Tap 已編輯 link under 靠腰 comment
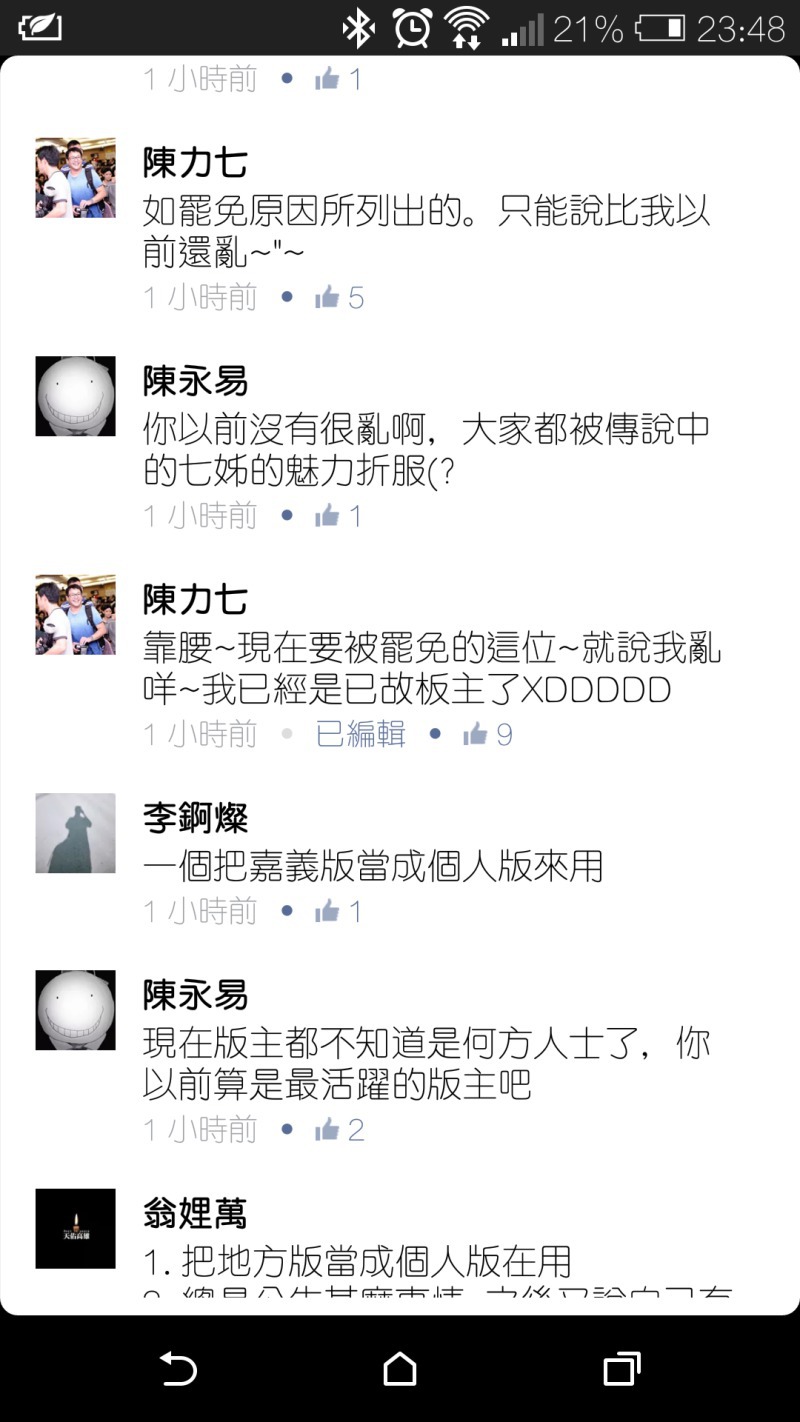 coord(360,734)
